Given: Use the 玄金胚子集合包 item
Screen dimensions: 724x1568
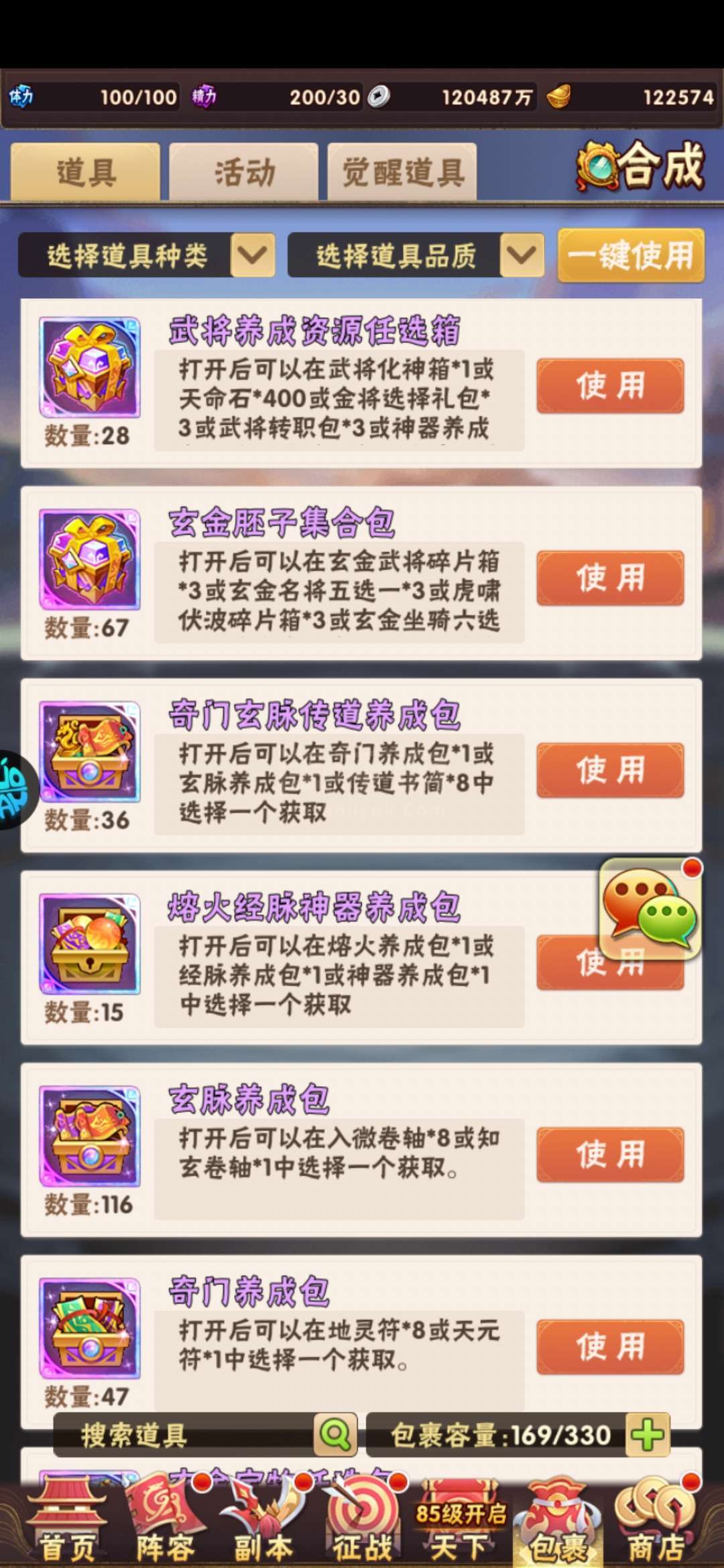Looking at the screenshot, I should tap(610, 578).
